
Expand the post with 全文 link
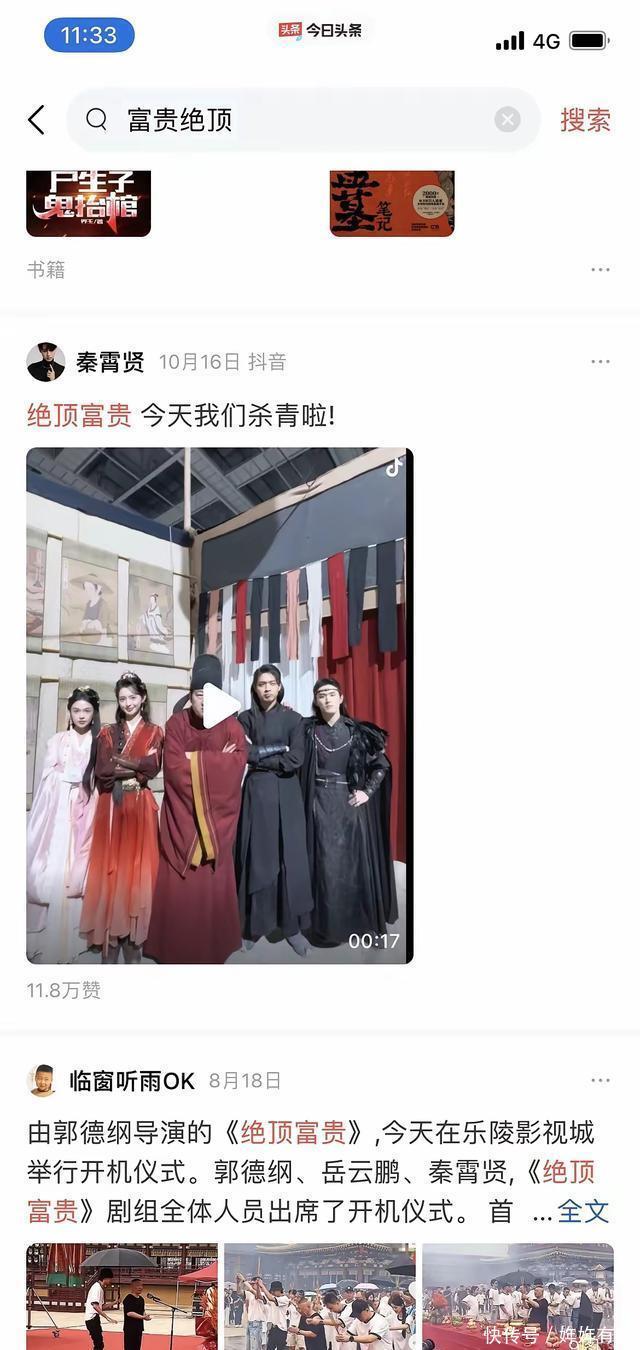[583, 1211]
